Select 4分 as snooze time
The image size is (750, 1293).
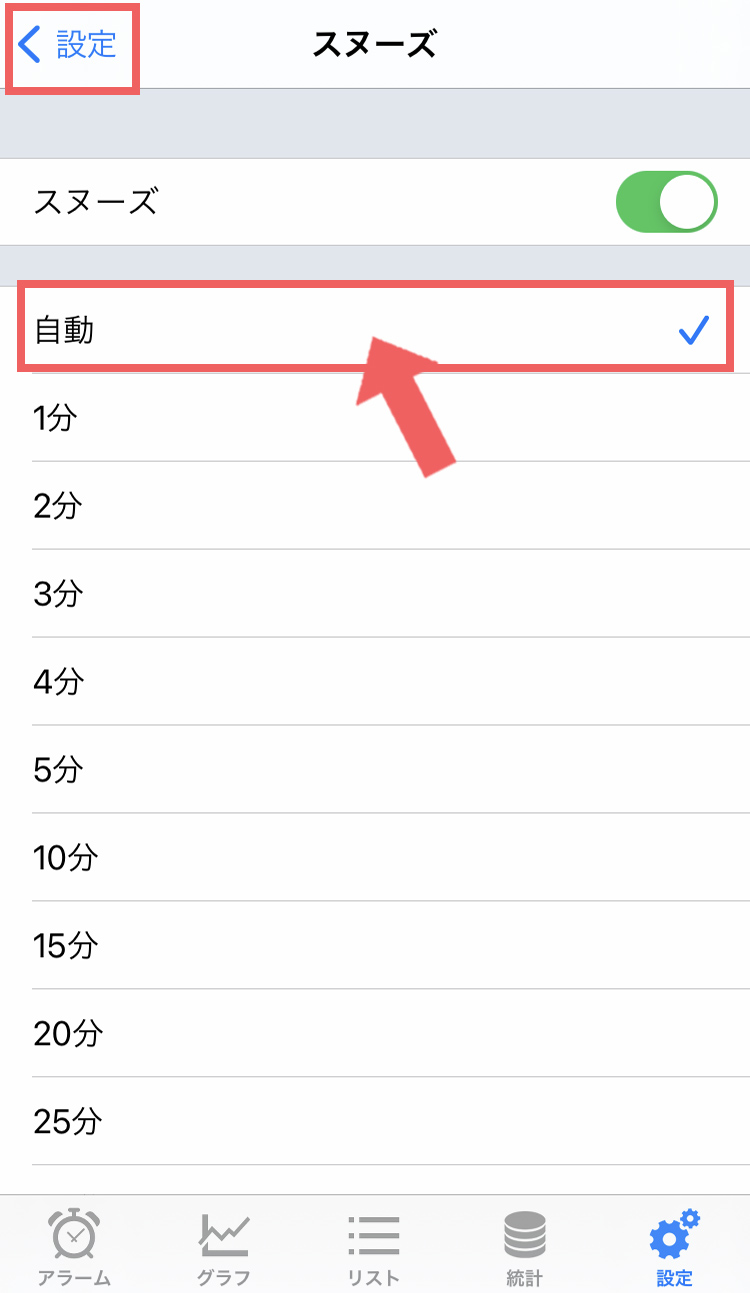click(x=375, y=682)
